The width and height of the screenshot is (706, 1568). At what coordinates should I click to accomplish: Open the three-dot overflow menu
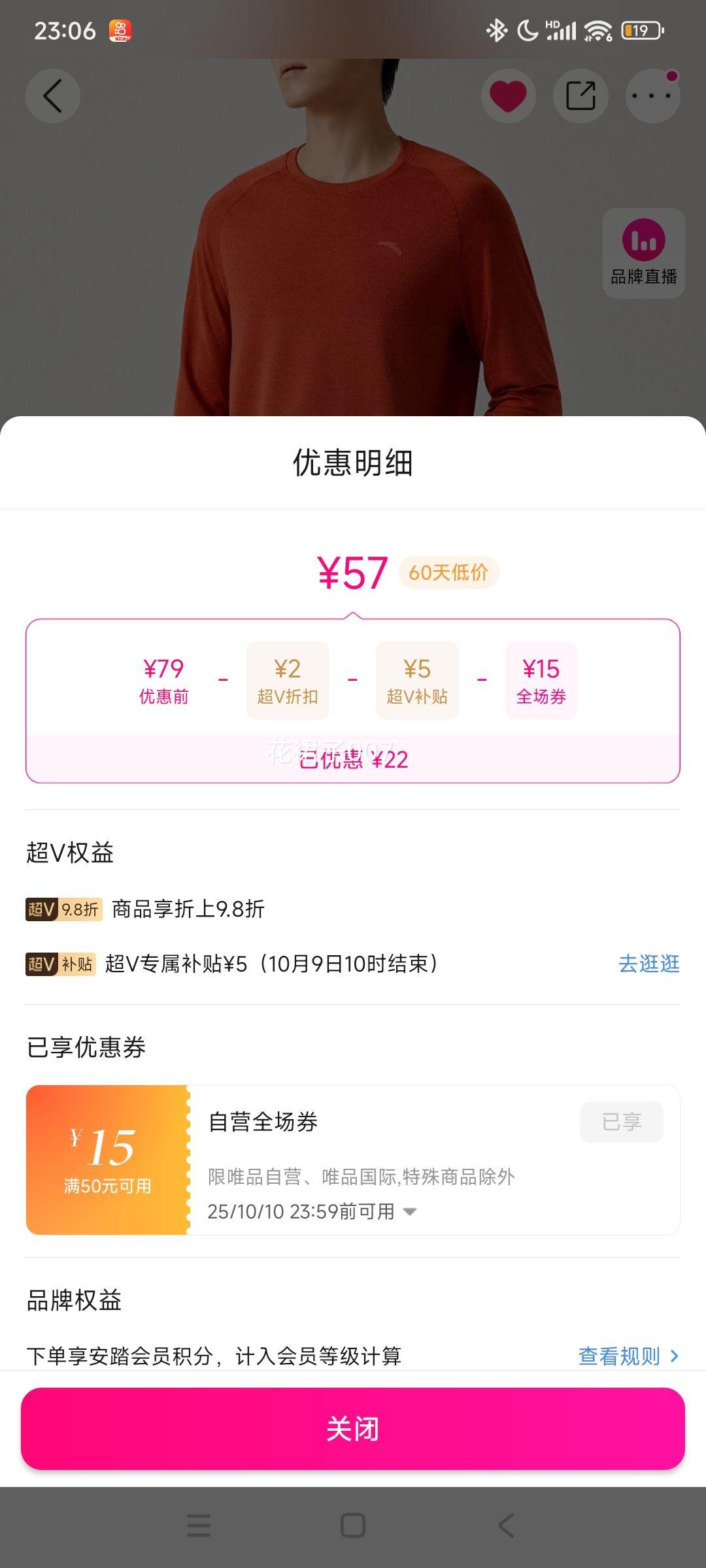(652, 96)
